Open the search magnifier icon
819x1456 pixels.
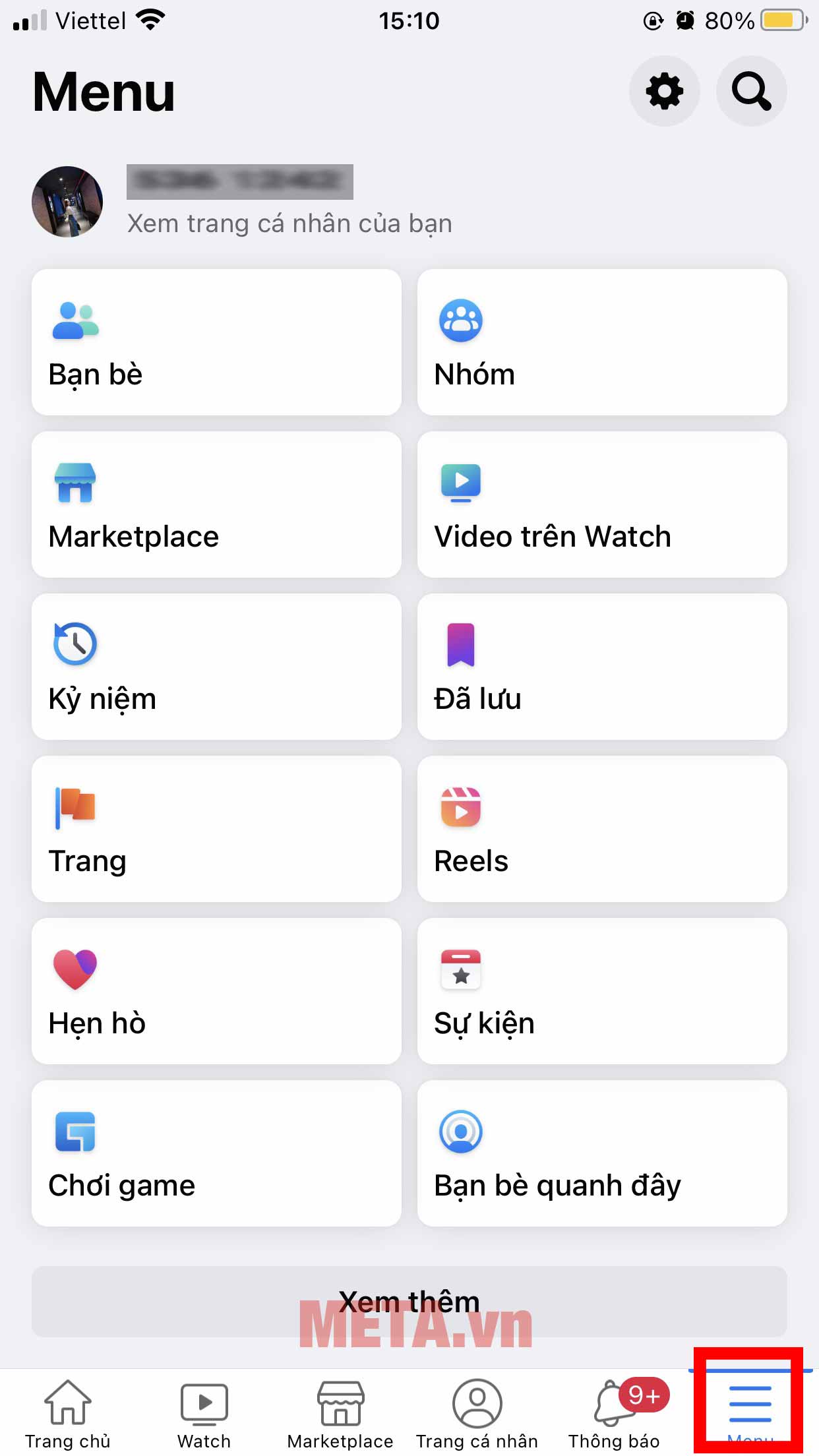click(751, 91)
